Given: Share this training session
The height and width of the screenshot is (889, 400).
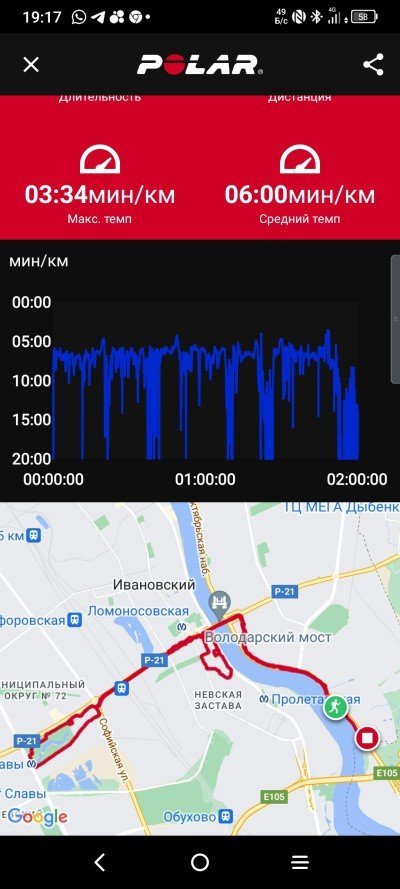Looking at the screenshot, I should coord(373,65).
